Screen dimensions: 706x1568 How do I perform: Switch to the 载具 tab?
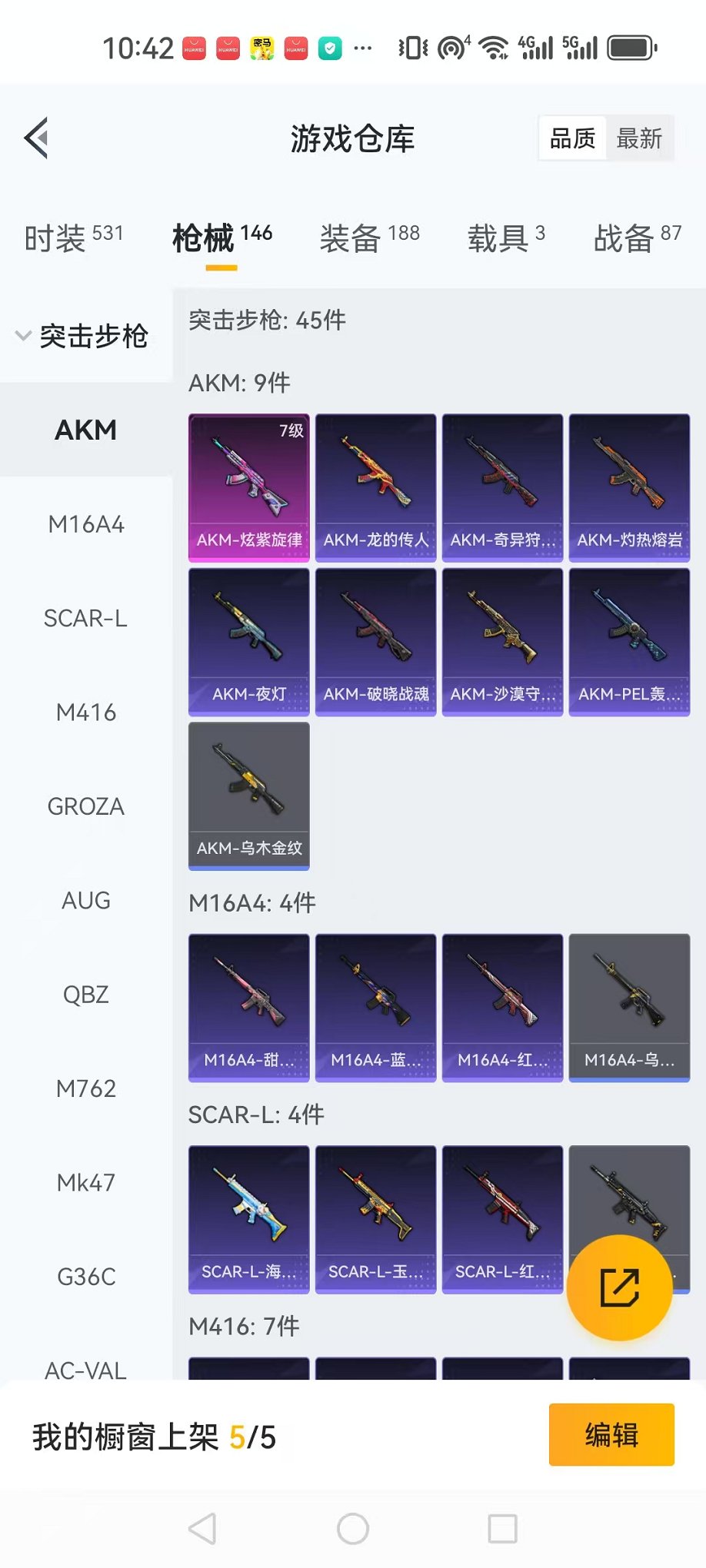[506, 238]
